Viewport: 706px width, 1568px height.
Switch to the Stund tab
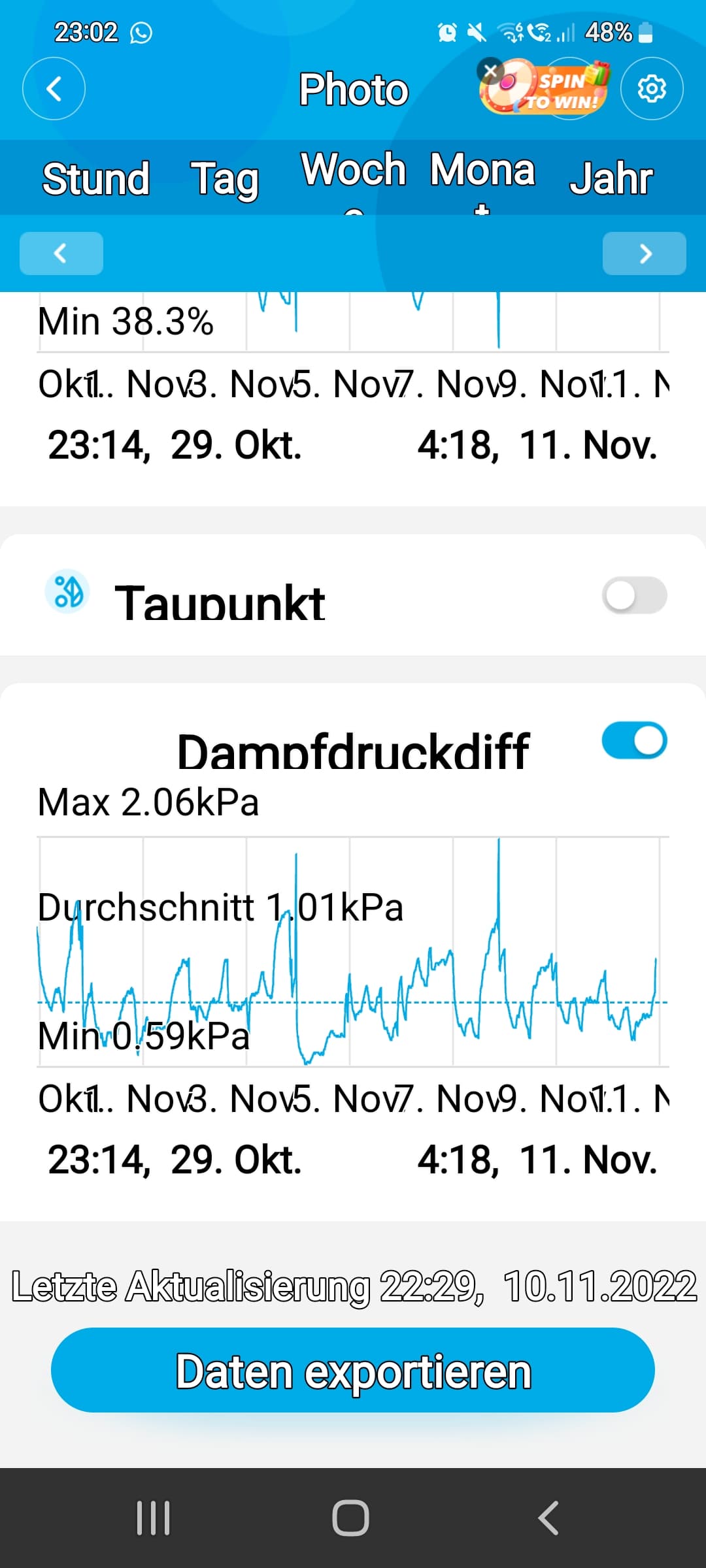click(x=96, y=178)
